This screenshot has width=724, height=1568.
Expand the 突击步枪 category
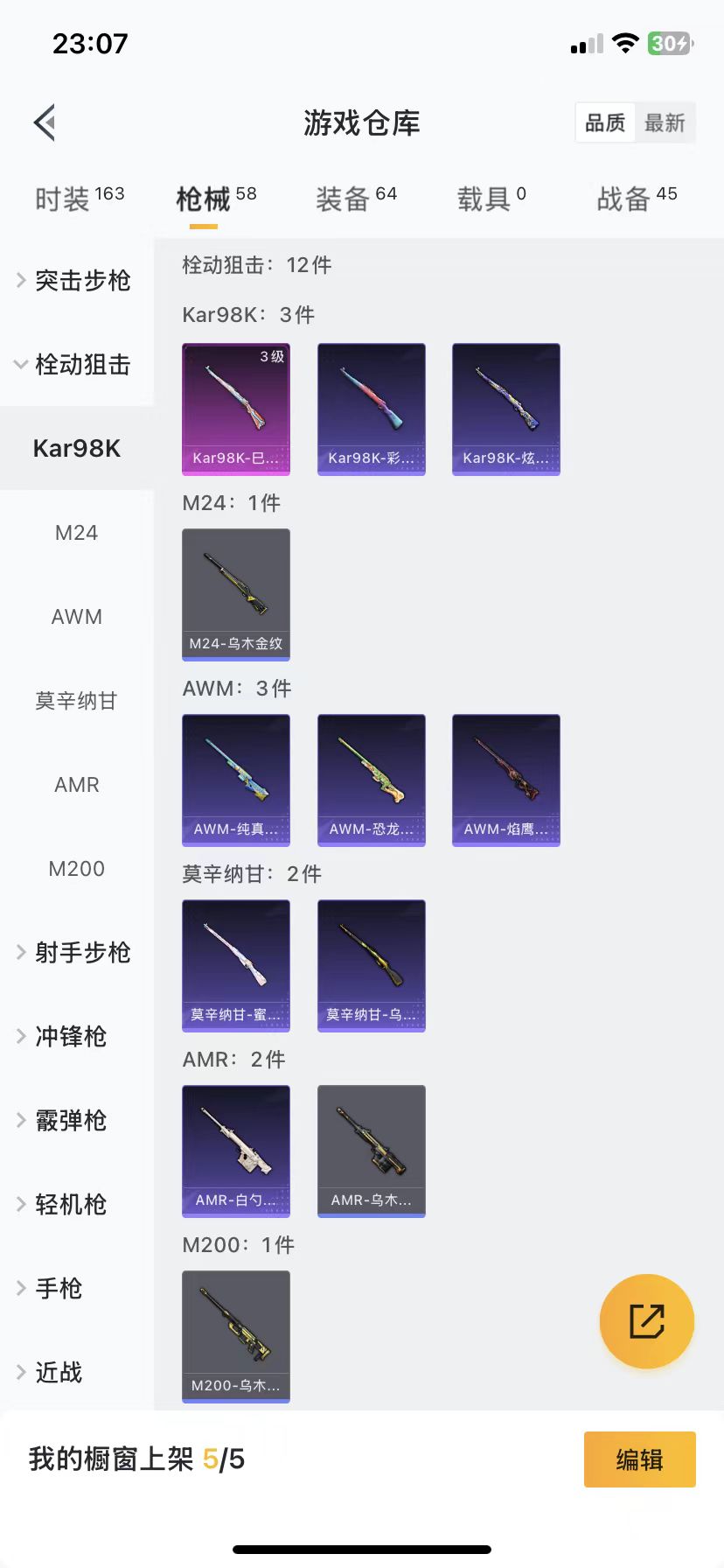77,281
